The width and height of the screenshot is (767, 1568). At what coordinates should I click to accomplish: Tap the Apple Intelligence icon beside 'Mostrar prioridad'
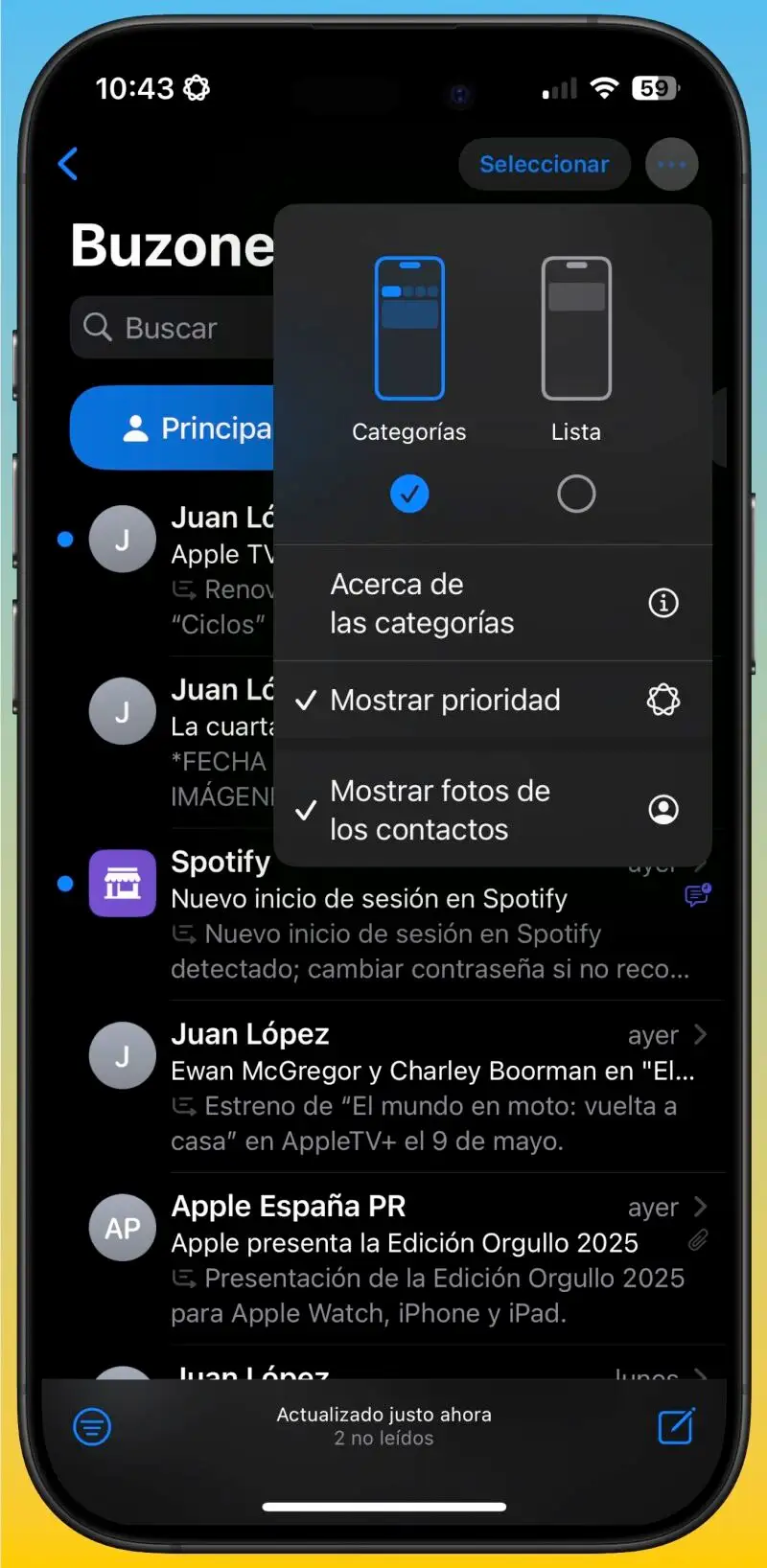[662, 700]
